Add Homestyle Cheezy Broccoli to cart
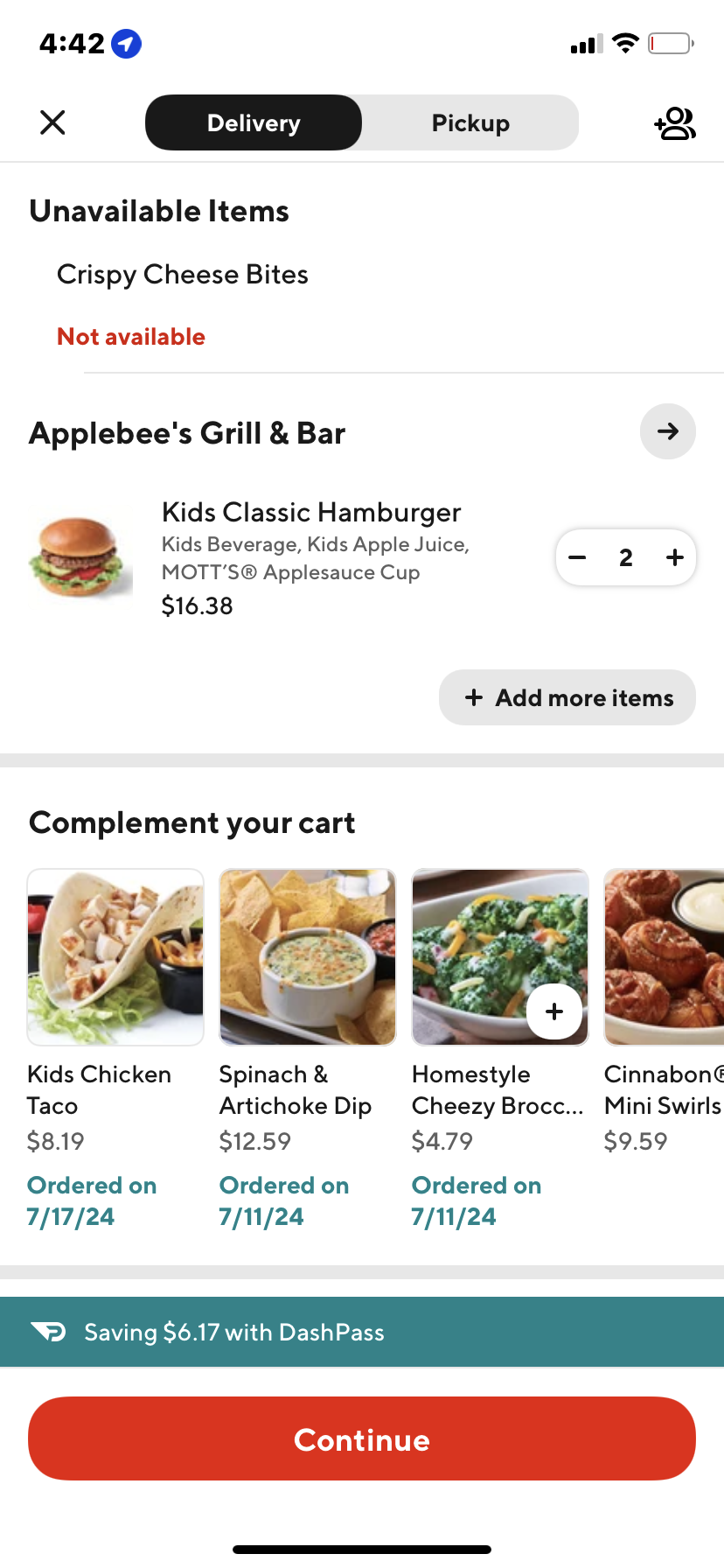 click(x=554, y=1011)
